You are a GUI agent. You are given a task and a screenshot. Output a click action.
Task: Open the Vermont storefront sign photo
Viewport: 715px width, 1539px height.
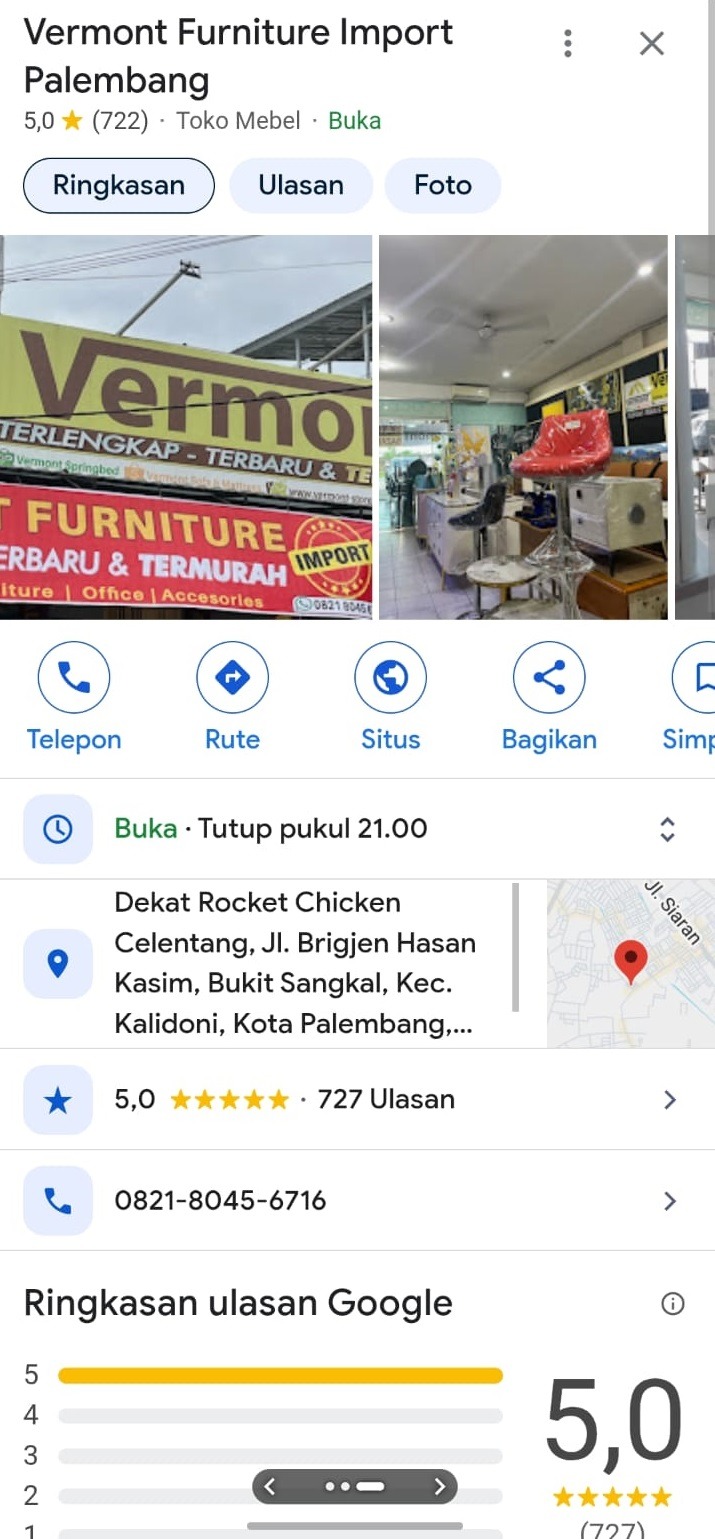coord(185,427)
